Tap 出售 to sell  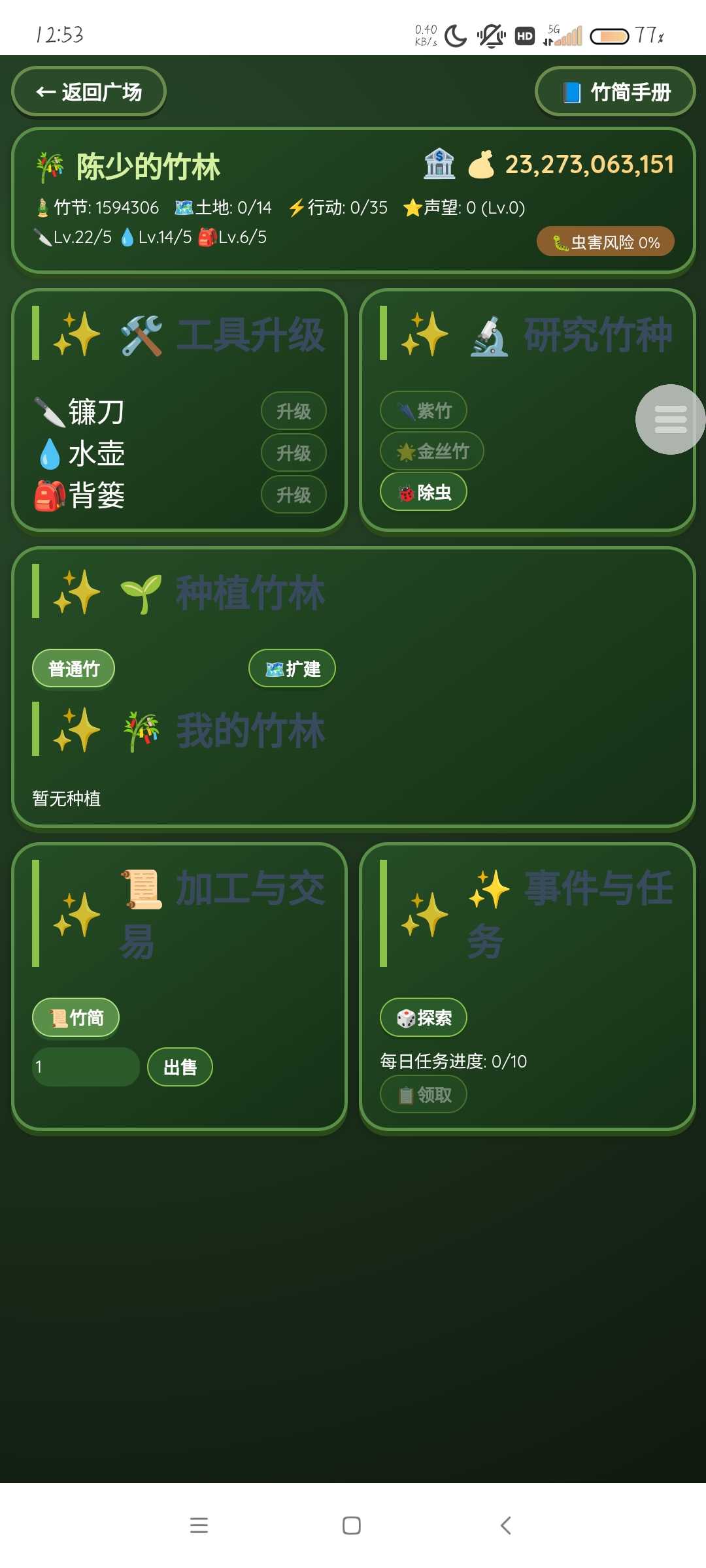[x=180, y=1067]
